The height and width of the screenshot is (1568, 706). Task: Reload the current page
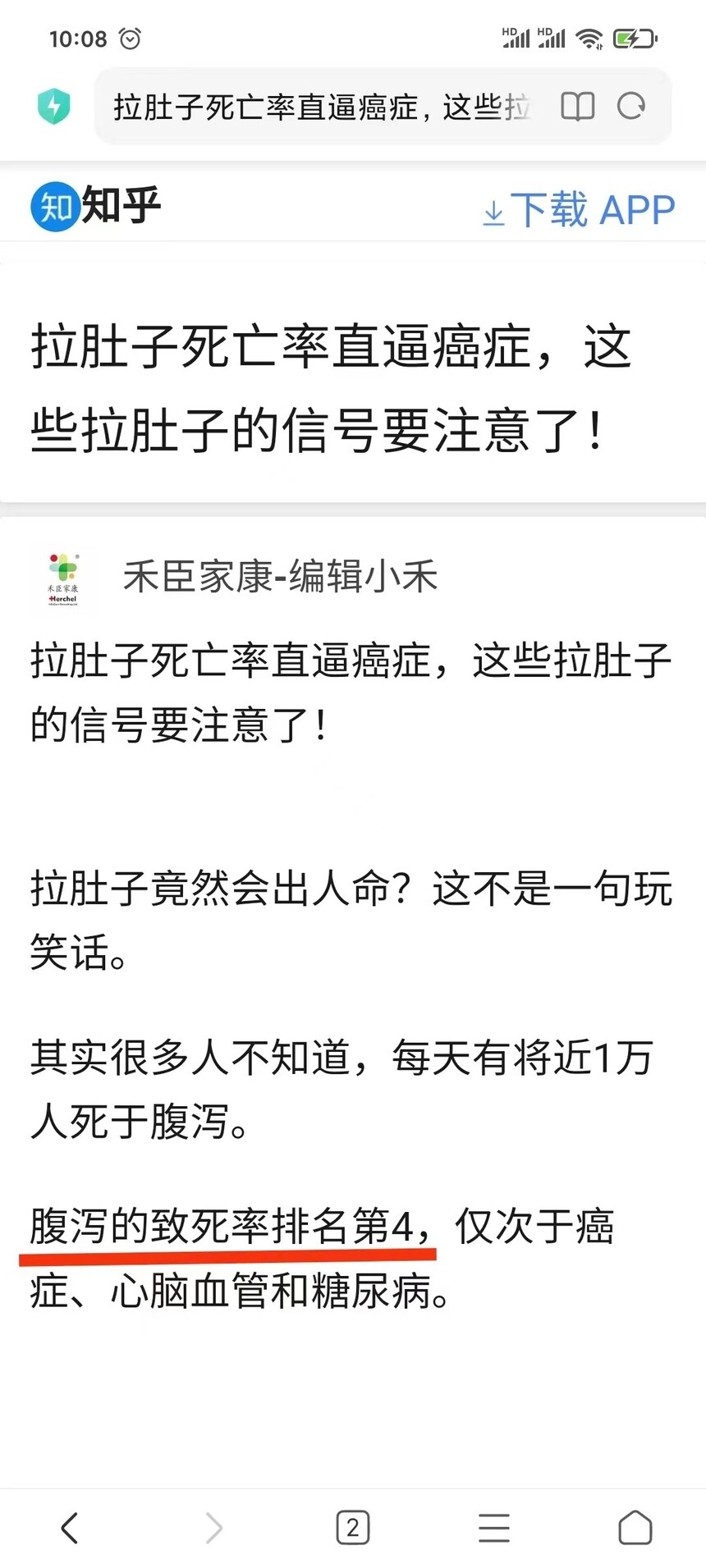(631, 107)
